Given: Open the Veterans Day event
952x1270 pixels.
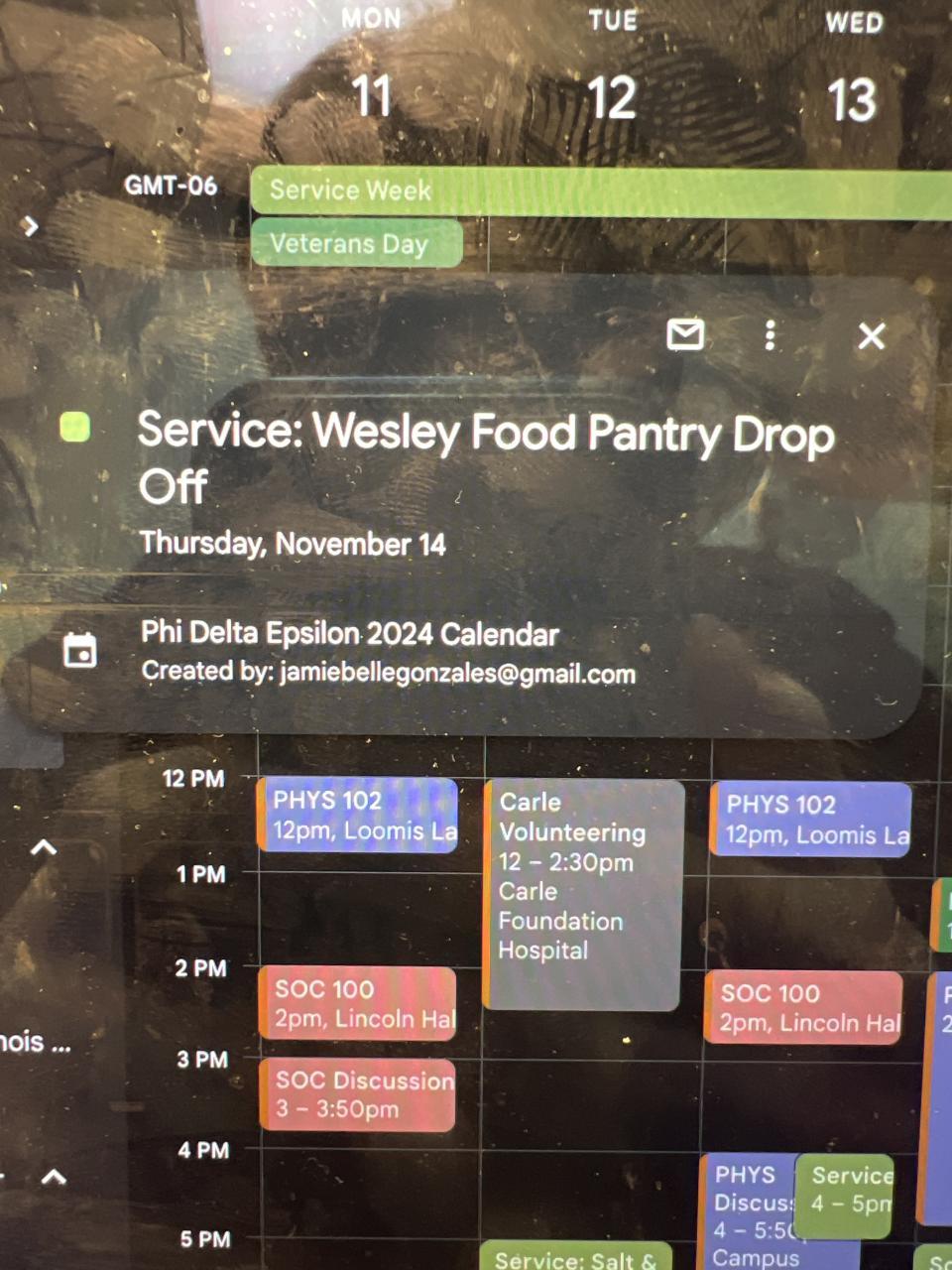Looking at the screenshot, I should (x=355, y=244).
